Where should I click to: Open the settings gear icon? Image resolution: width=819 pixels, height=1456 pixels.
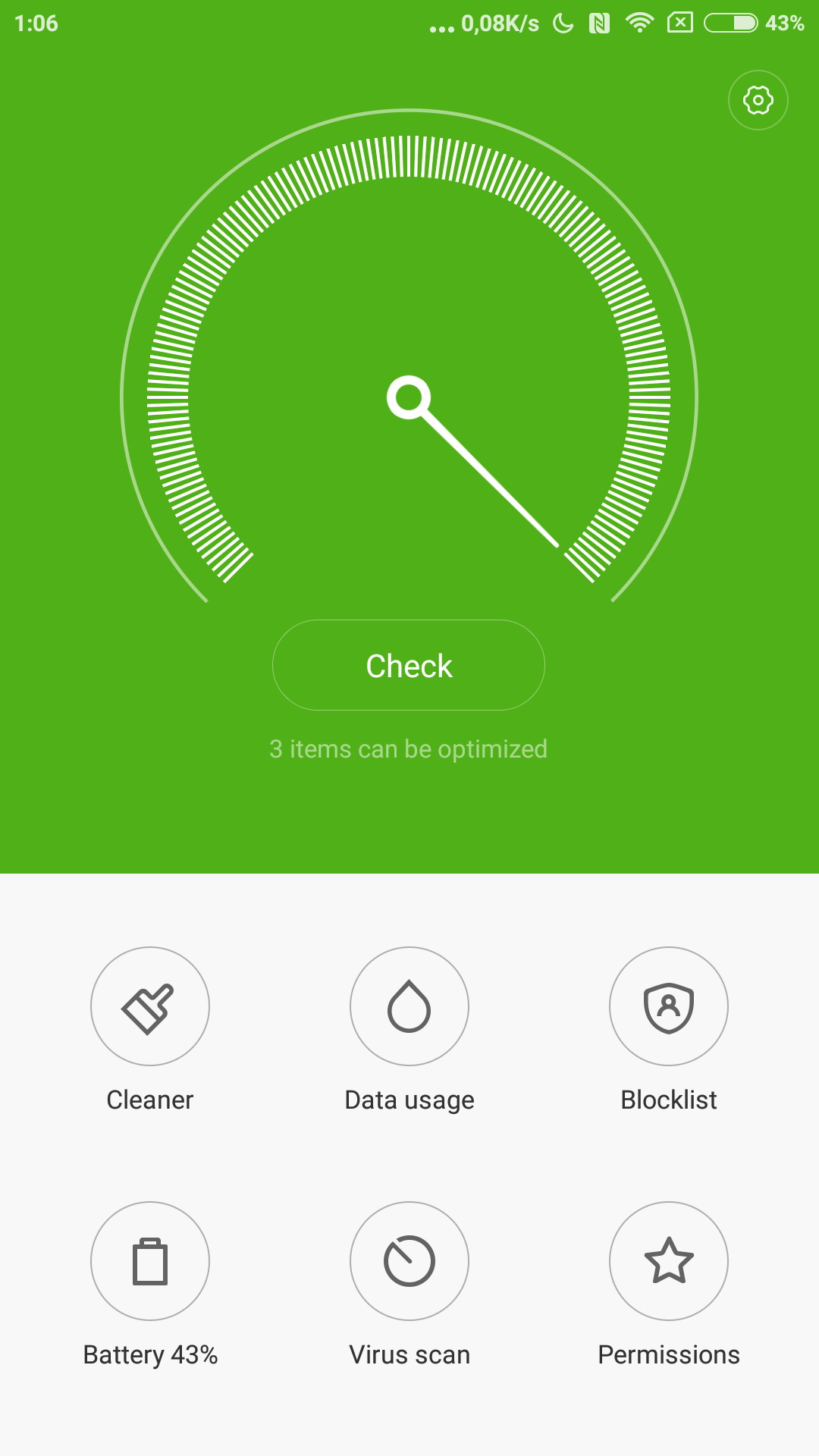(x=758, y=100)
